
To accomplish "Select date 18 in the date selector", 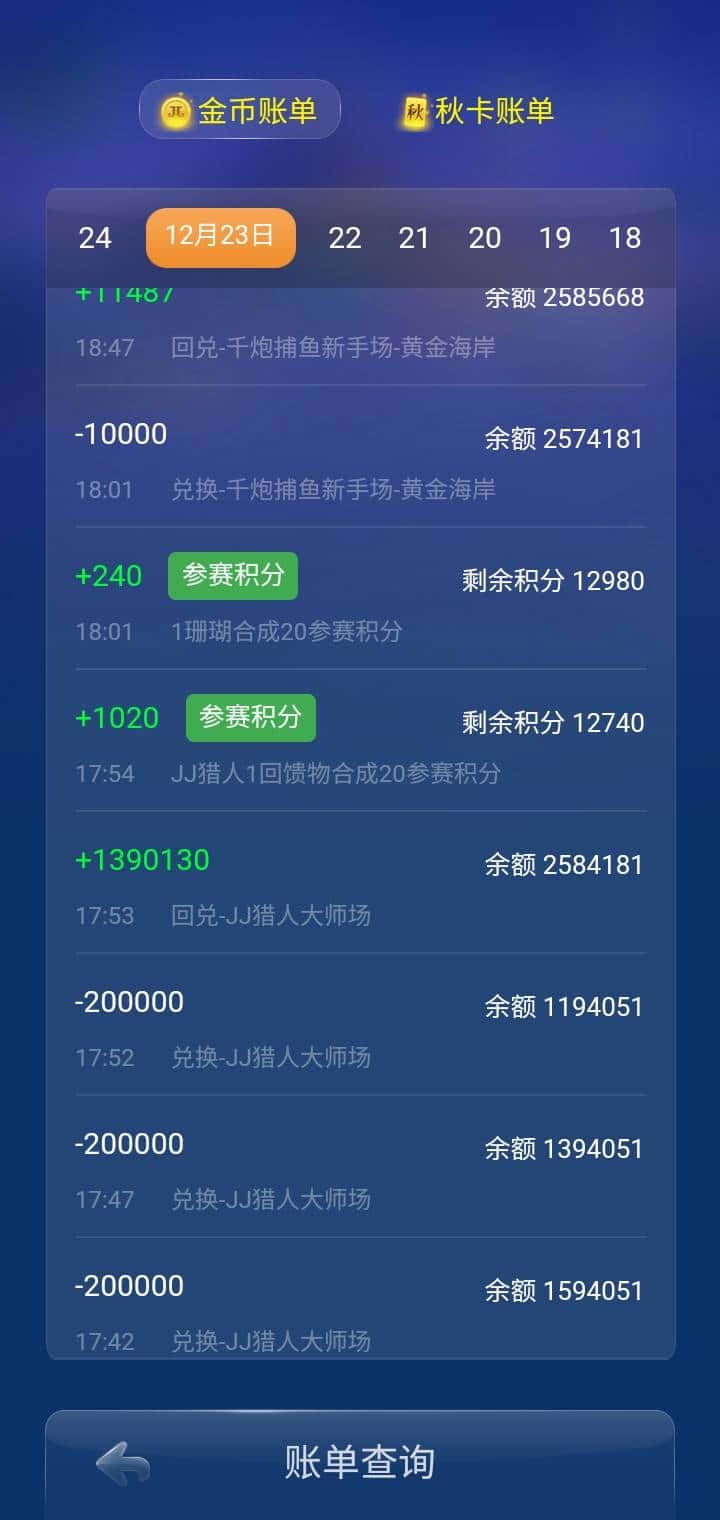I will click(626, 237).
